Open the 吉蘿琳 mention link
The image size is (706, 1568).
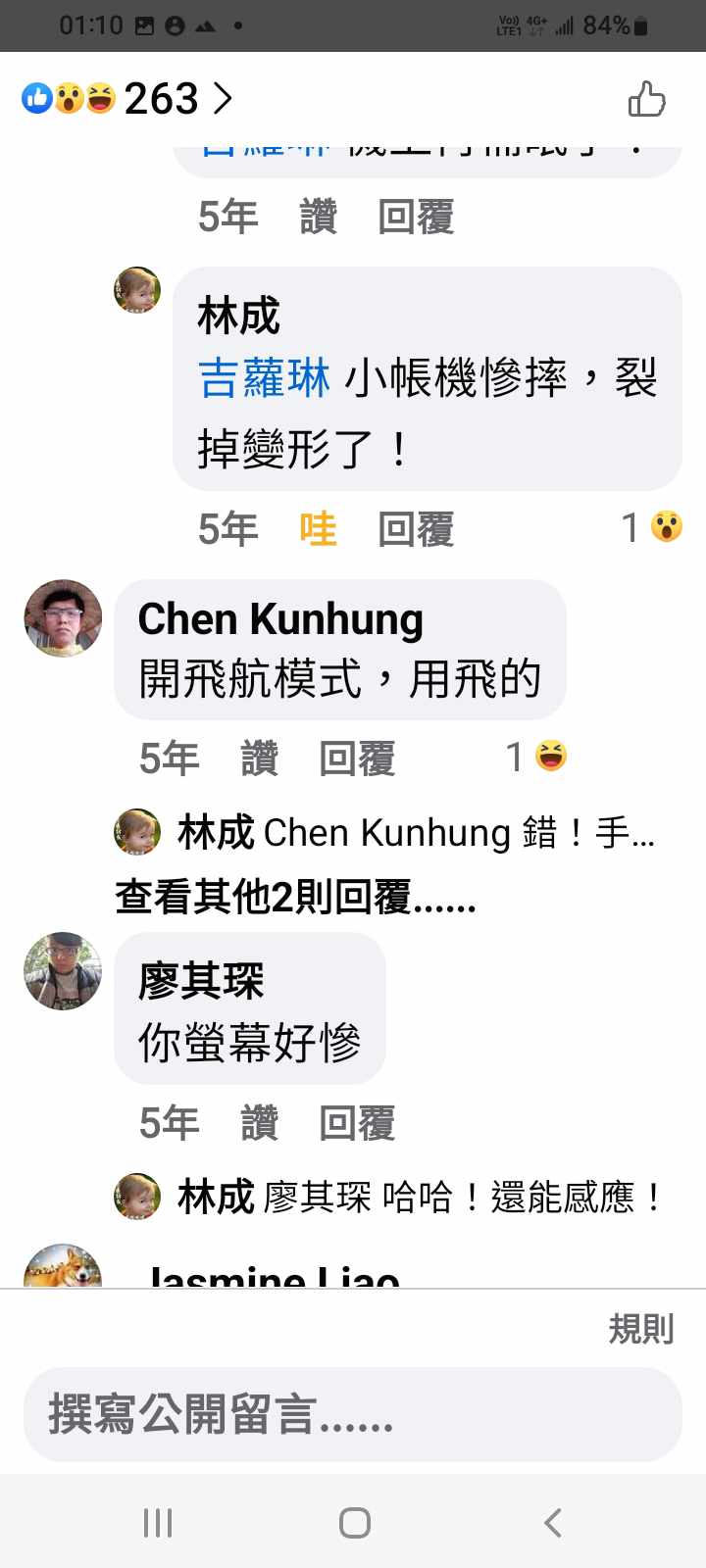click(264, 378)
